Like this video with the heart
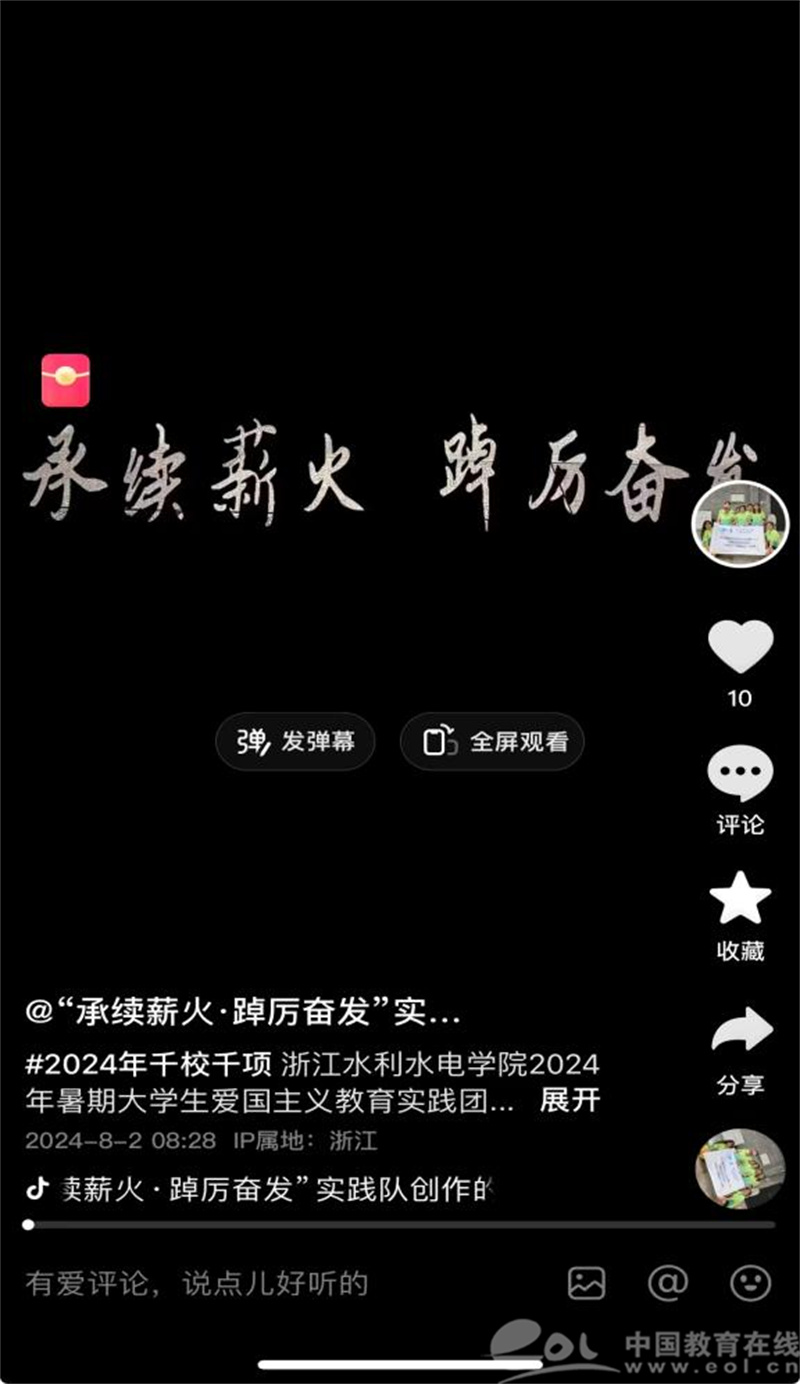Screen dimensions: 800x1384 (740, 647)
